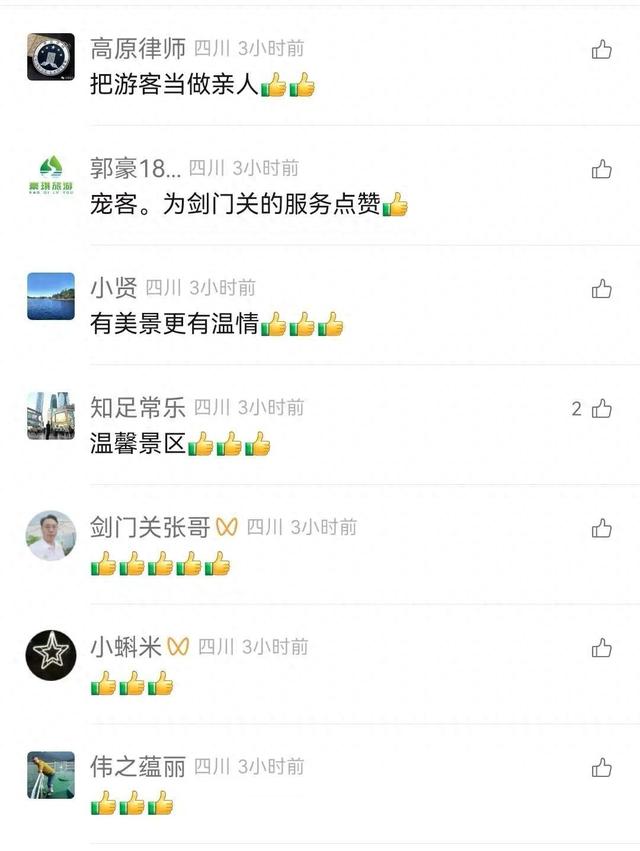Open 伟之蕴丽's profile avatar

coord(50,775)
